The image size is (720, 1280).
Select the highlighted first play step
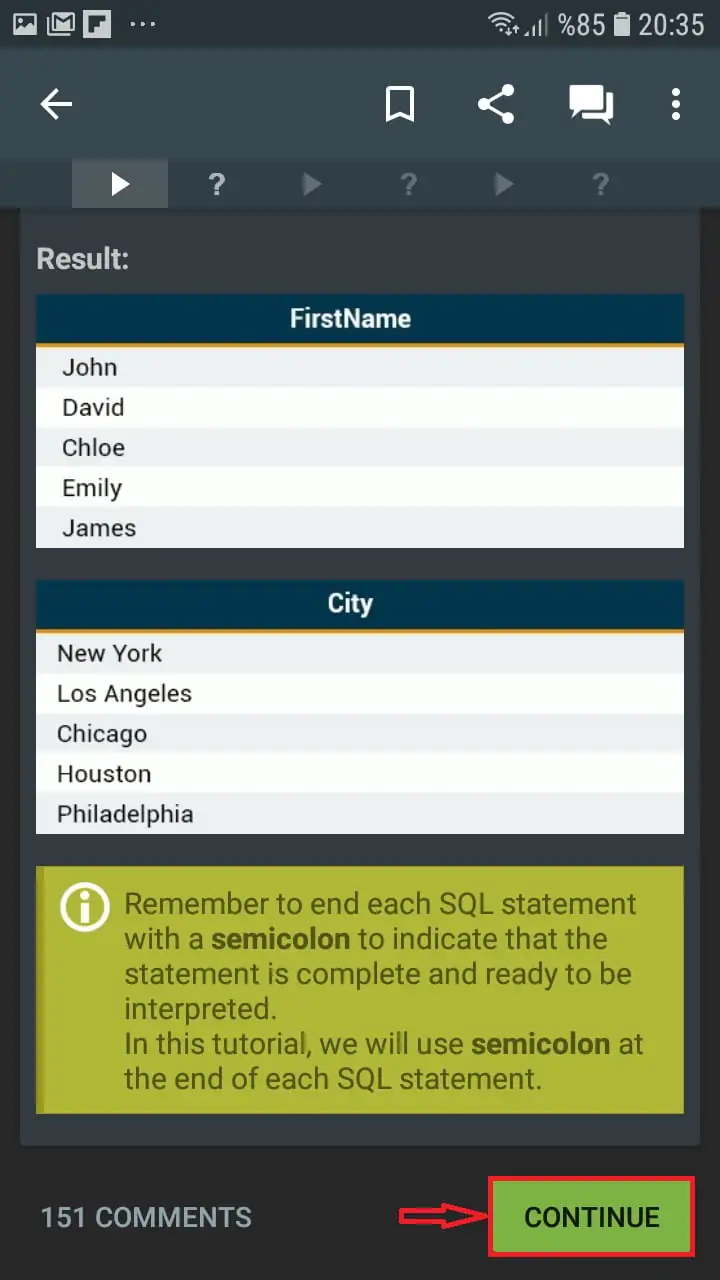click(x=120, y=184)
